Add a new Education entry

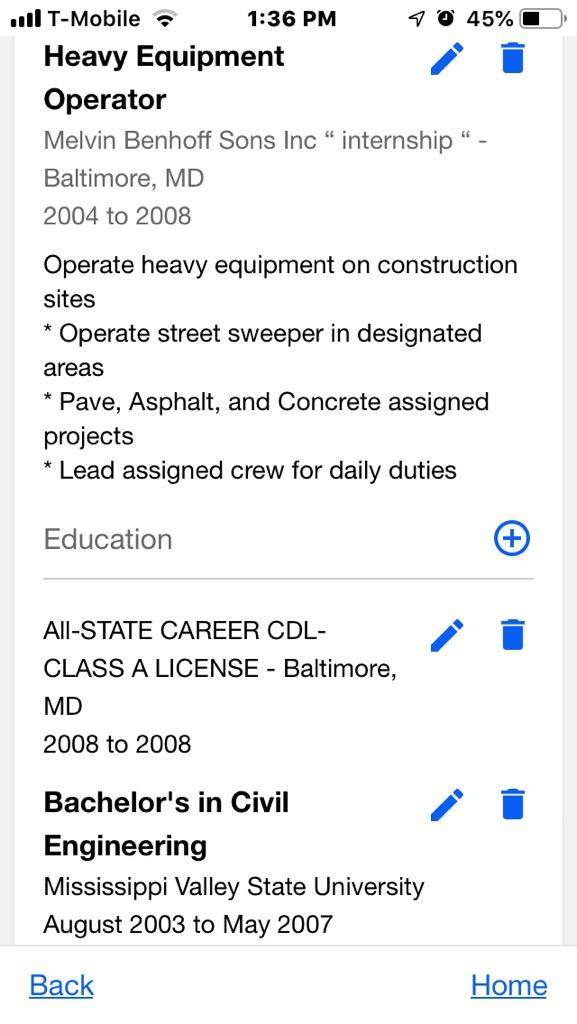click(x=512, y=539)
